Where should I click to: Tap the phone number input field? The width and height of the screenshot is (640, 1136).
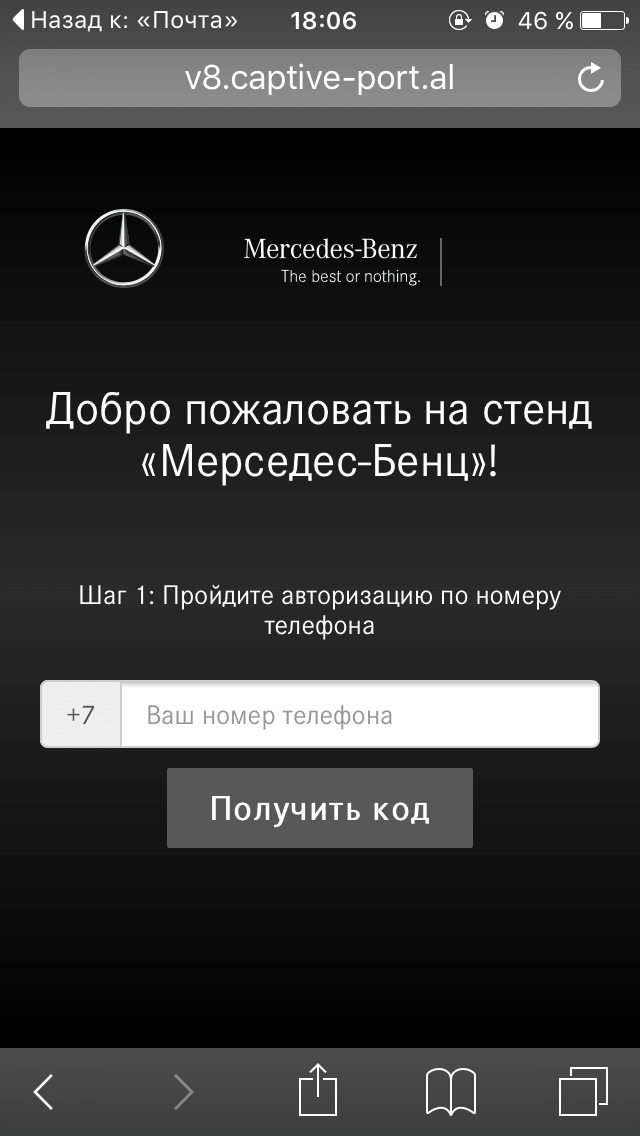[360, 714]
